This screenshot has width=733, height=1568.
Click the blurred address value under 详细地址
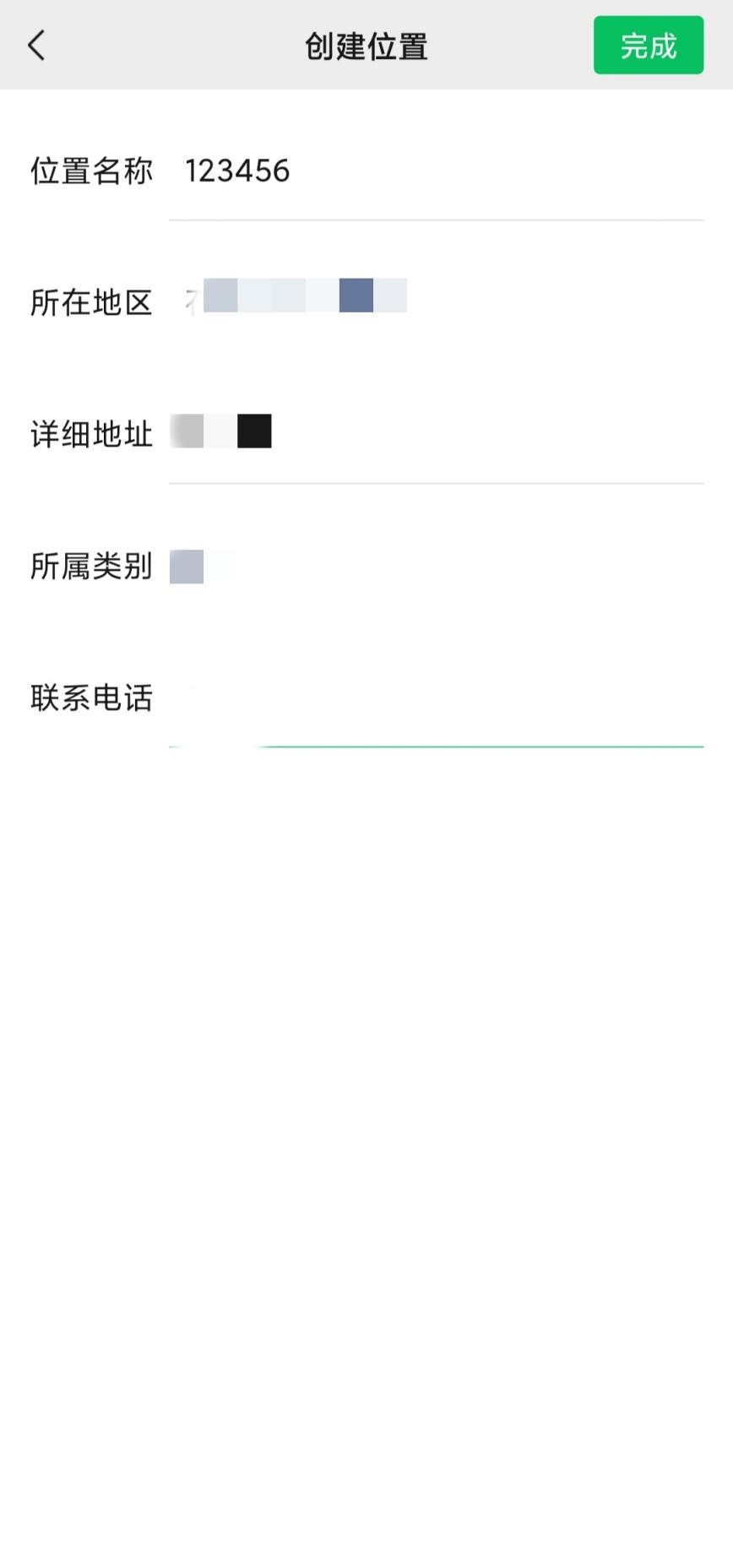pyautogui.click(x=221, y=431)
